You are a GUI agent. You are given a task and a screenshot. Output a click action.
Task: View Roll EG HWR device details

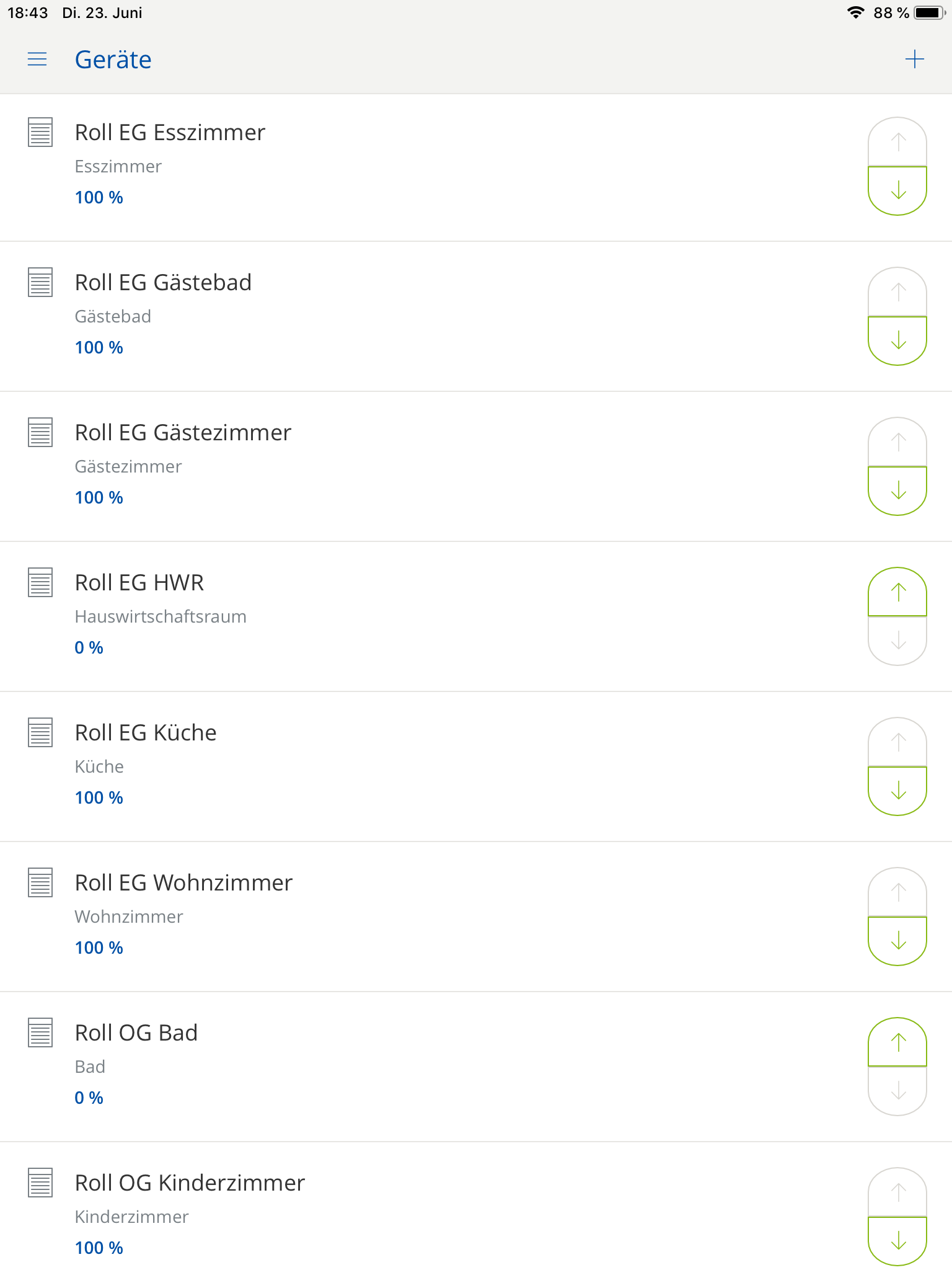tap(139, 583)
